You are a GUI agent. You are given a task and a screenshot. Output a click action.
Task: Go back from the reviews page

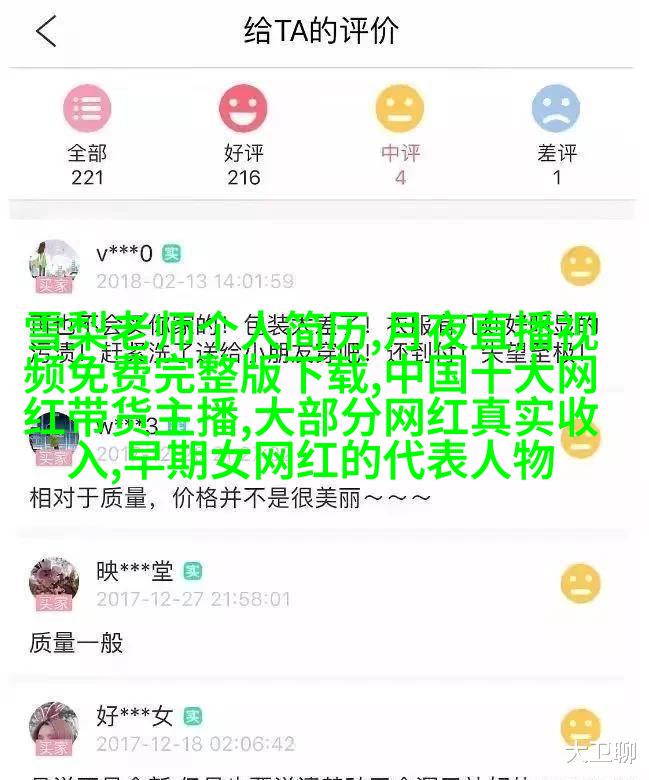pos(46,32)
